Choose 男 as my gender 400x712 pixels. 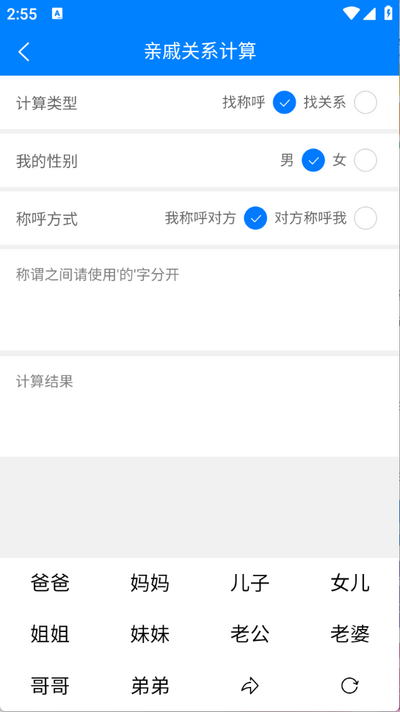[313, 160]
